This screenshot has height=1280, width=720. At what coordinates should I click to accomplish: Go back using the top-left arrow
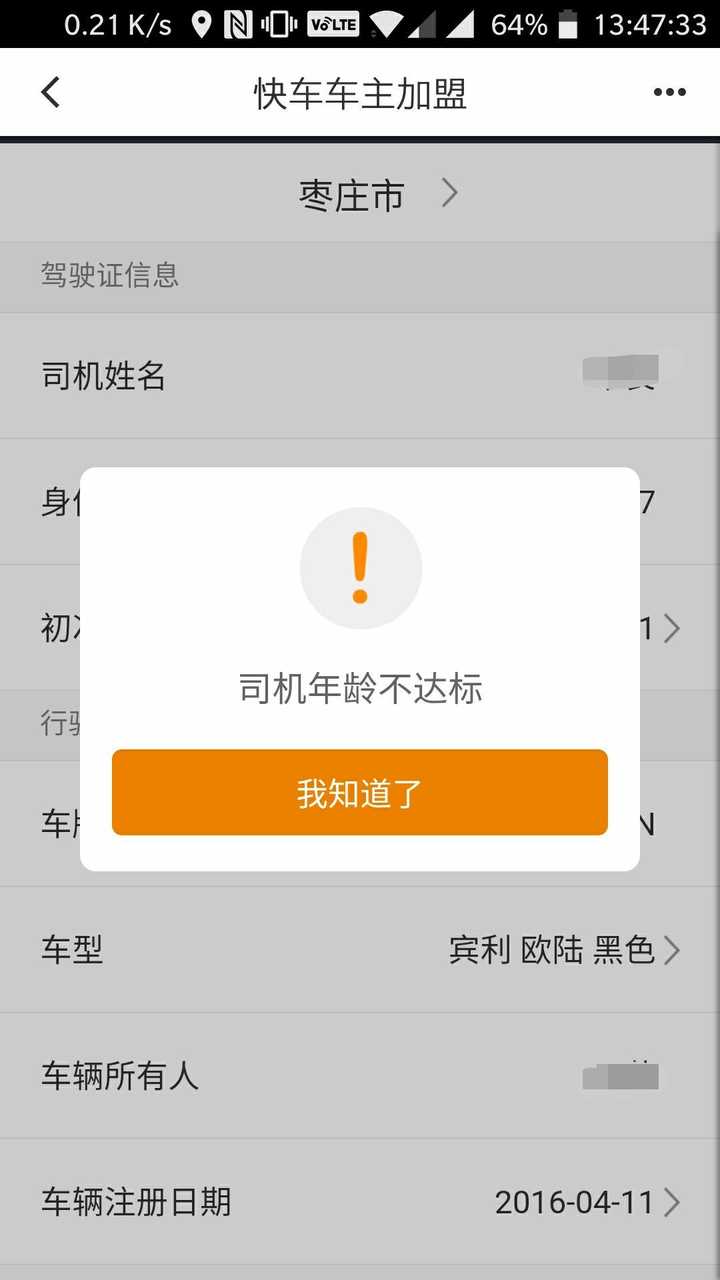pyautogui.click(x=51, y=93)
